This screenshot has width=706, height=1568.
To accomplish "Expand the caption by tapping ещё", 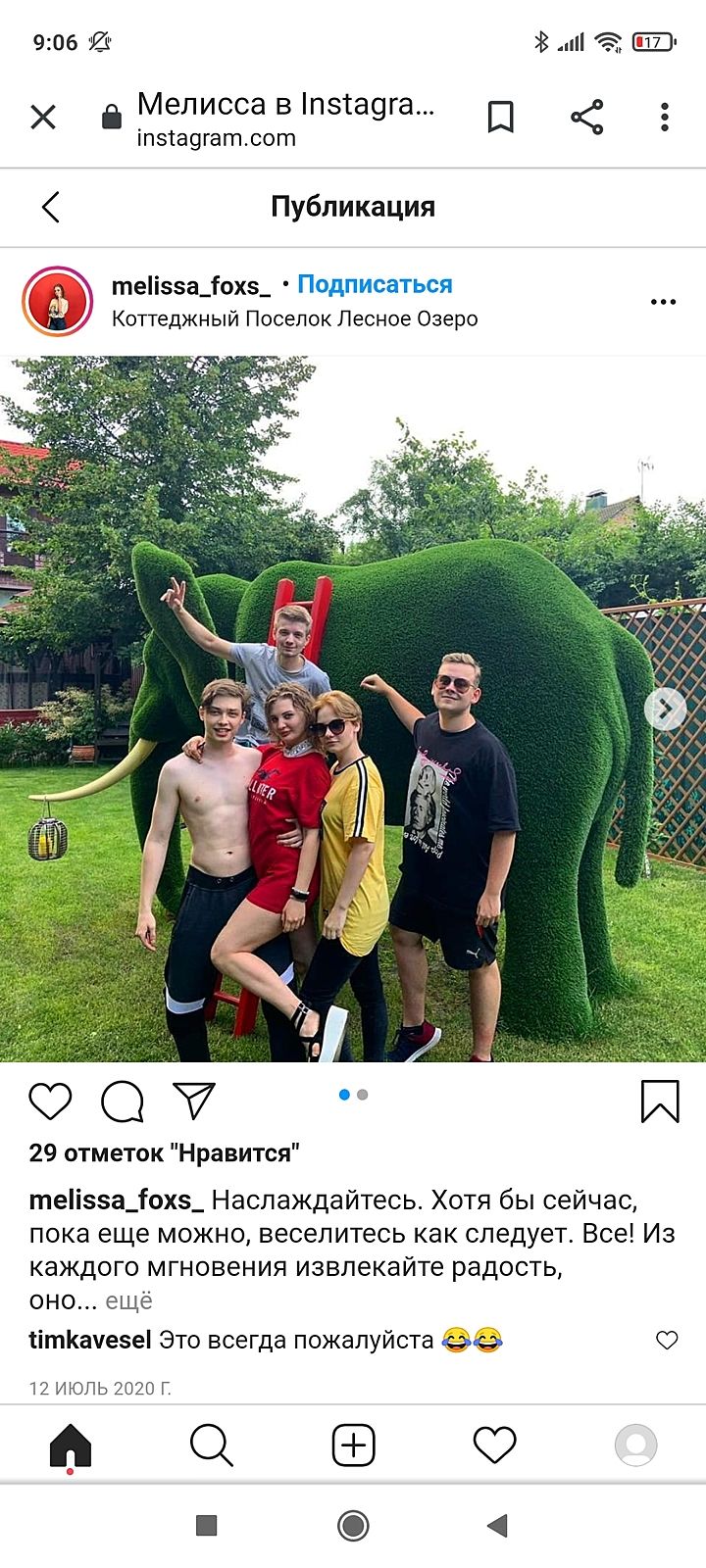I will pyautogui.click(x=128, y=1300).
